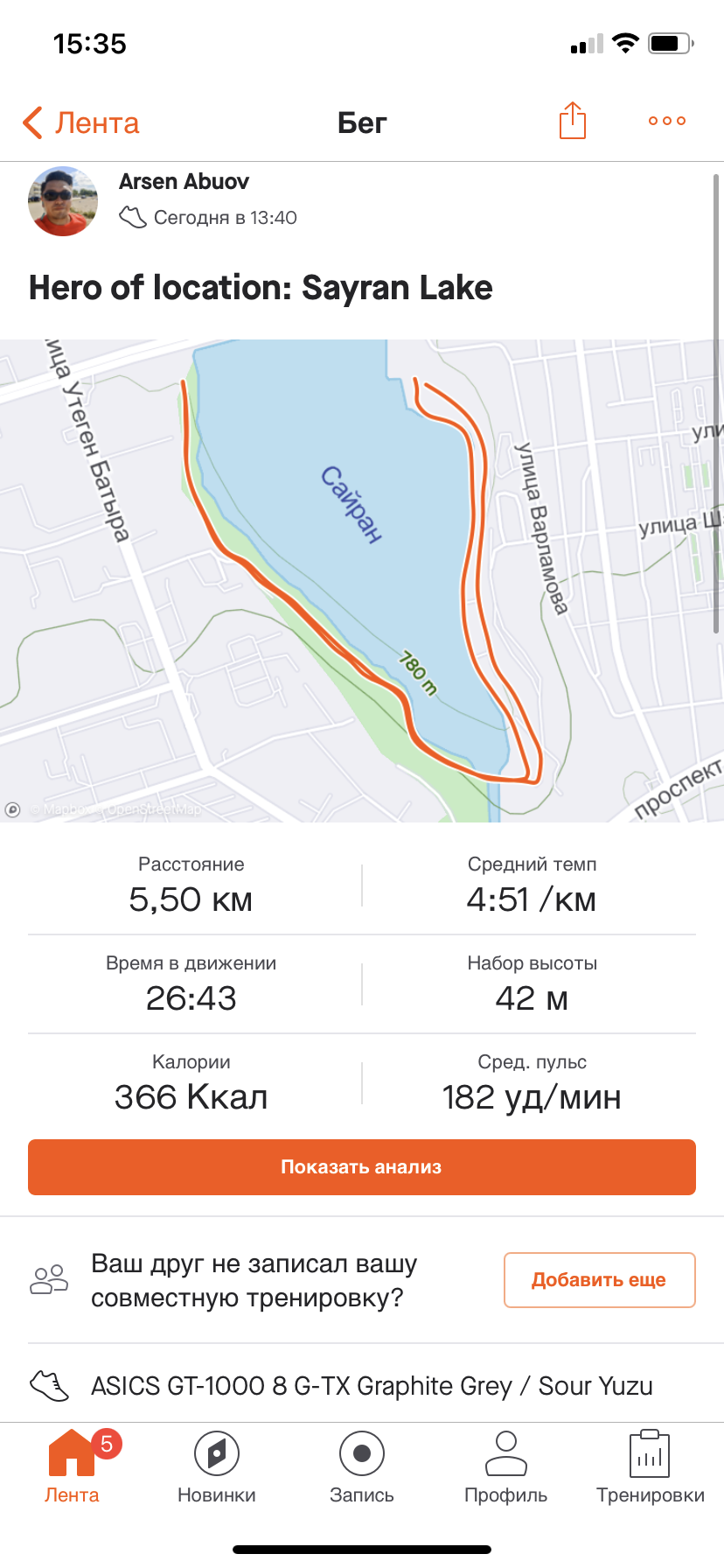Viewport: 724px width, 1568px height.
Task: Share this run activity
Action: tap(572, 121)
